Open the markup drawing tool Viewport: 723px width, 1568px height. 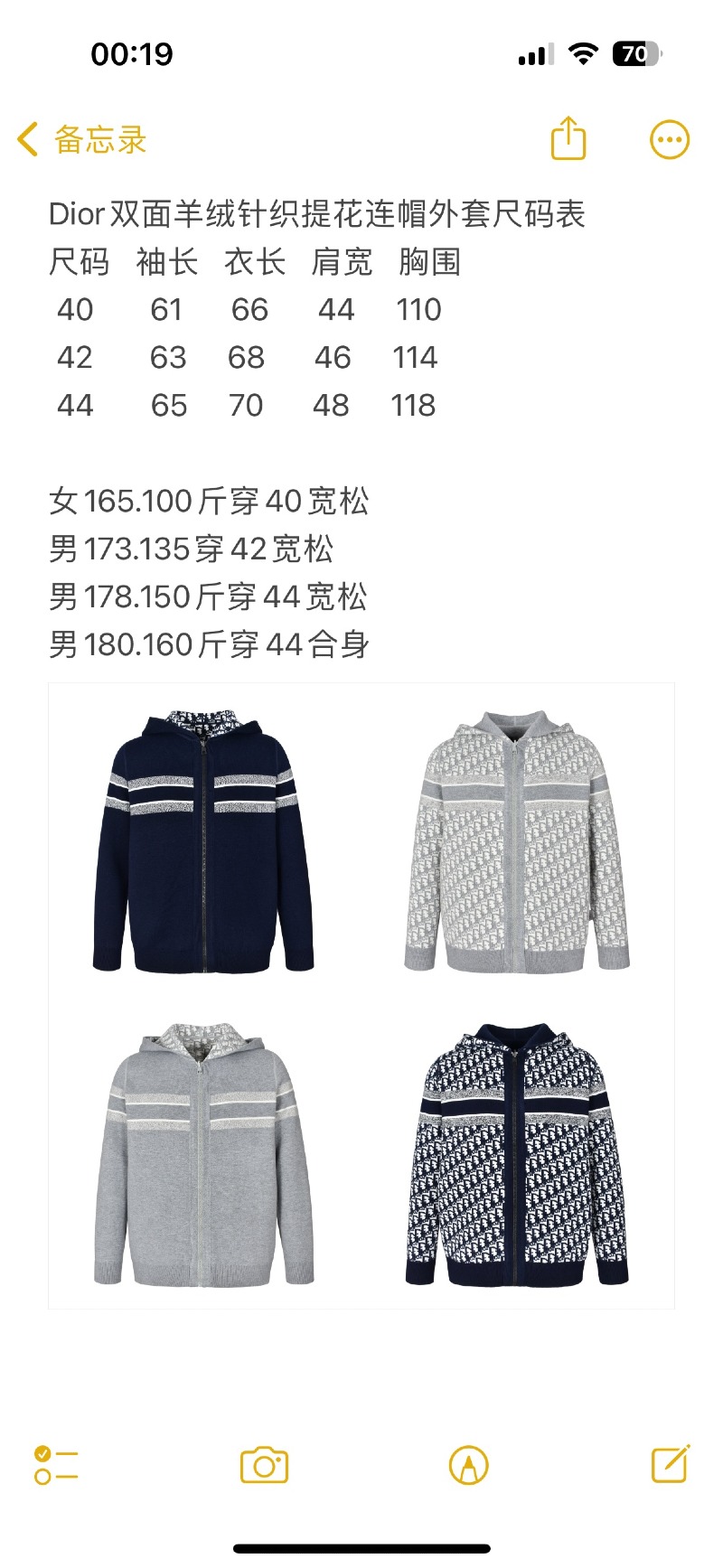pos(468,1465)
